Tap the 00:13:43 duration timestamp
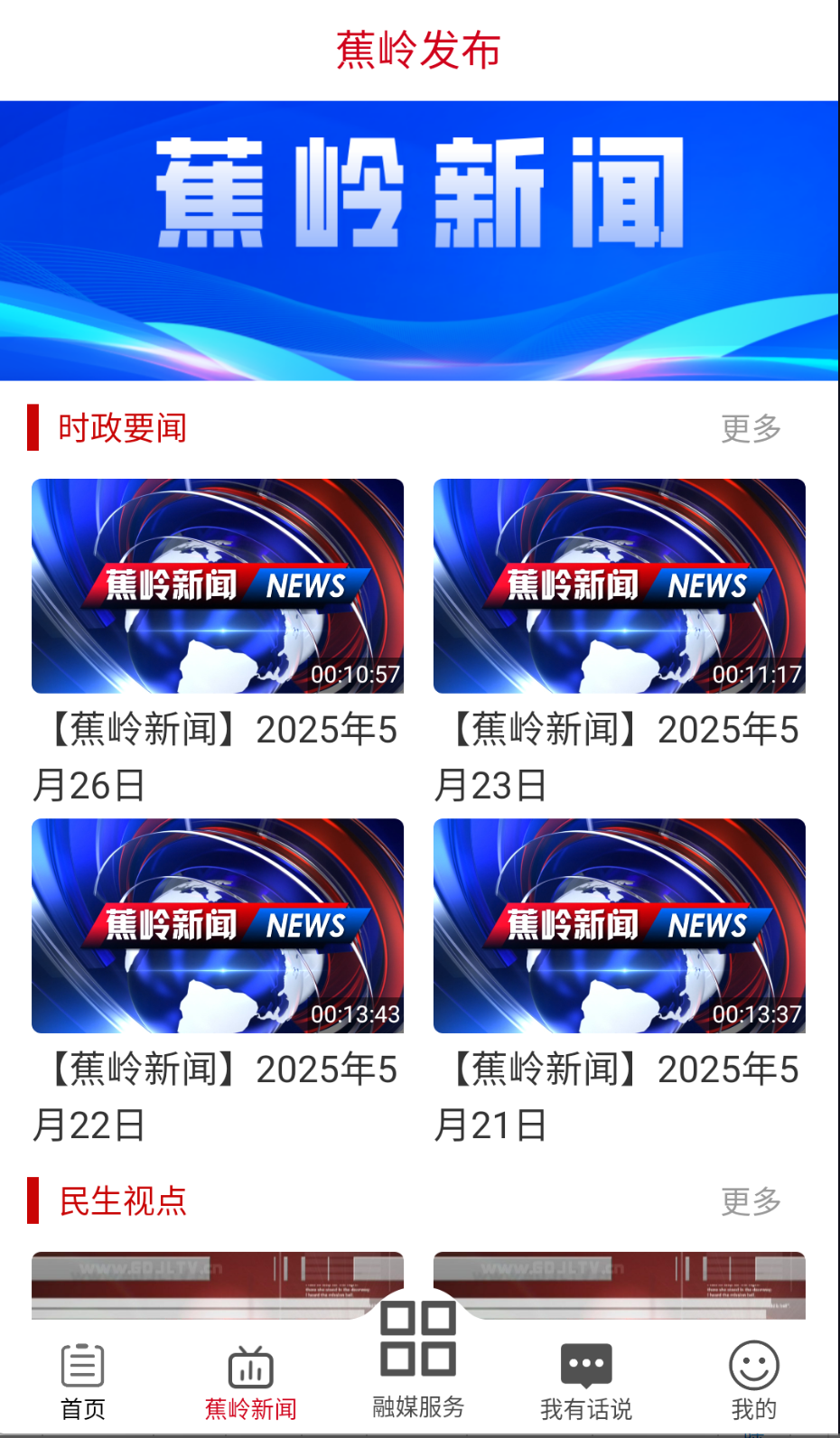This screenshot has width=840, height=1438. click(x=357, y=1013)
